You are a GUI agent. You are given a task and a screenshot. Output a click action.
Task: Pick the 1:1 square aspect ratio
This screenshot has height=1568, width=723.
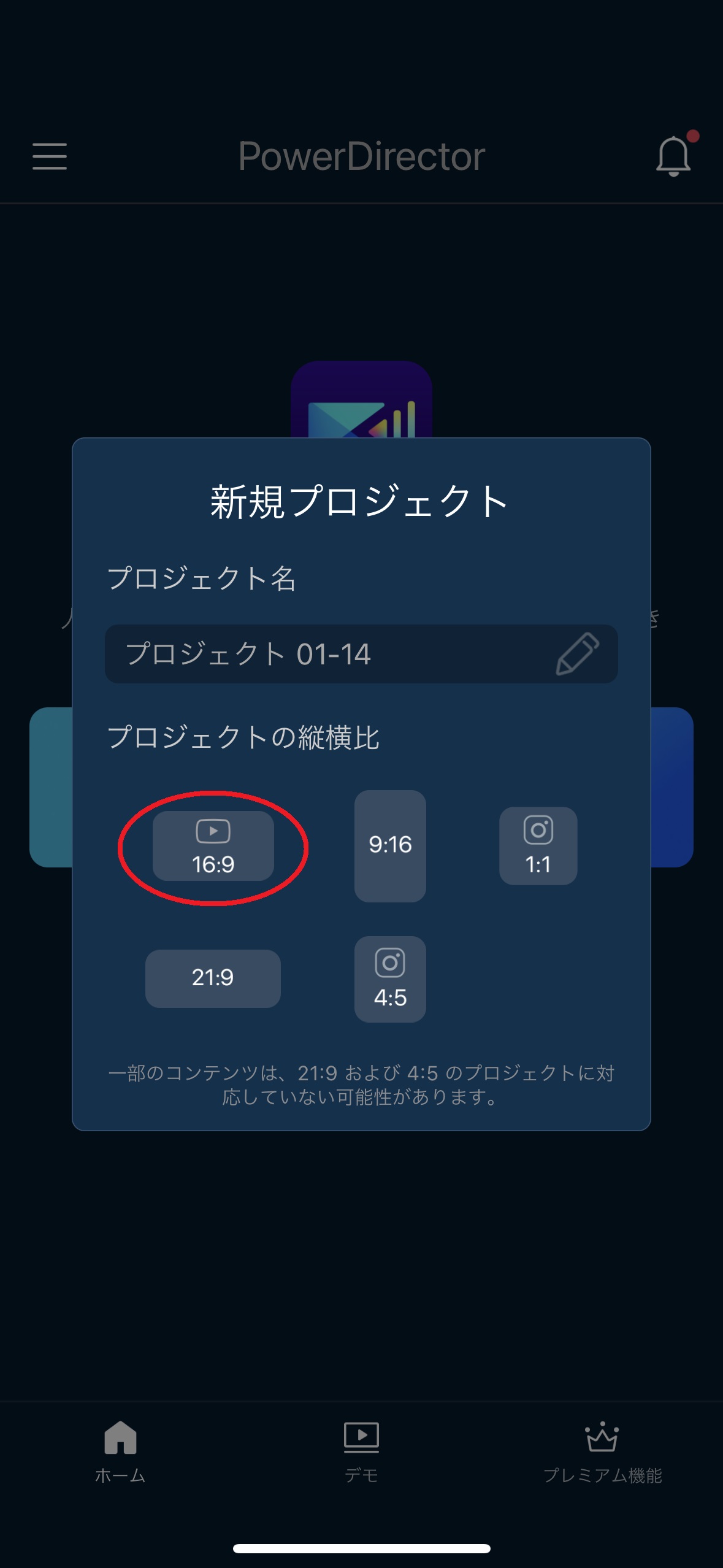[538, 846]
